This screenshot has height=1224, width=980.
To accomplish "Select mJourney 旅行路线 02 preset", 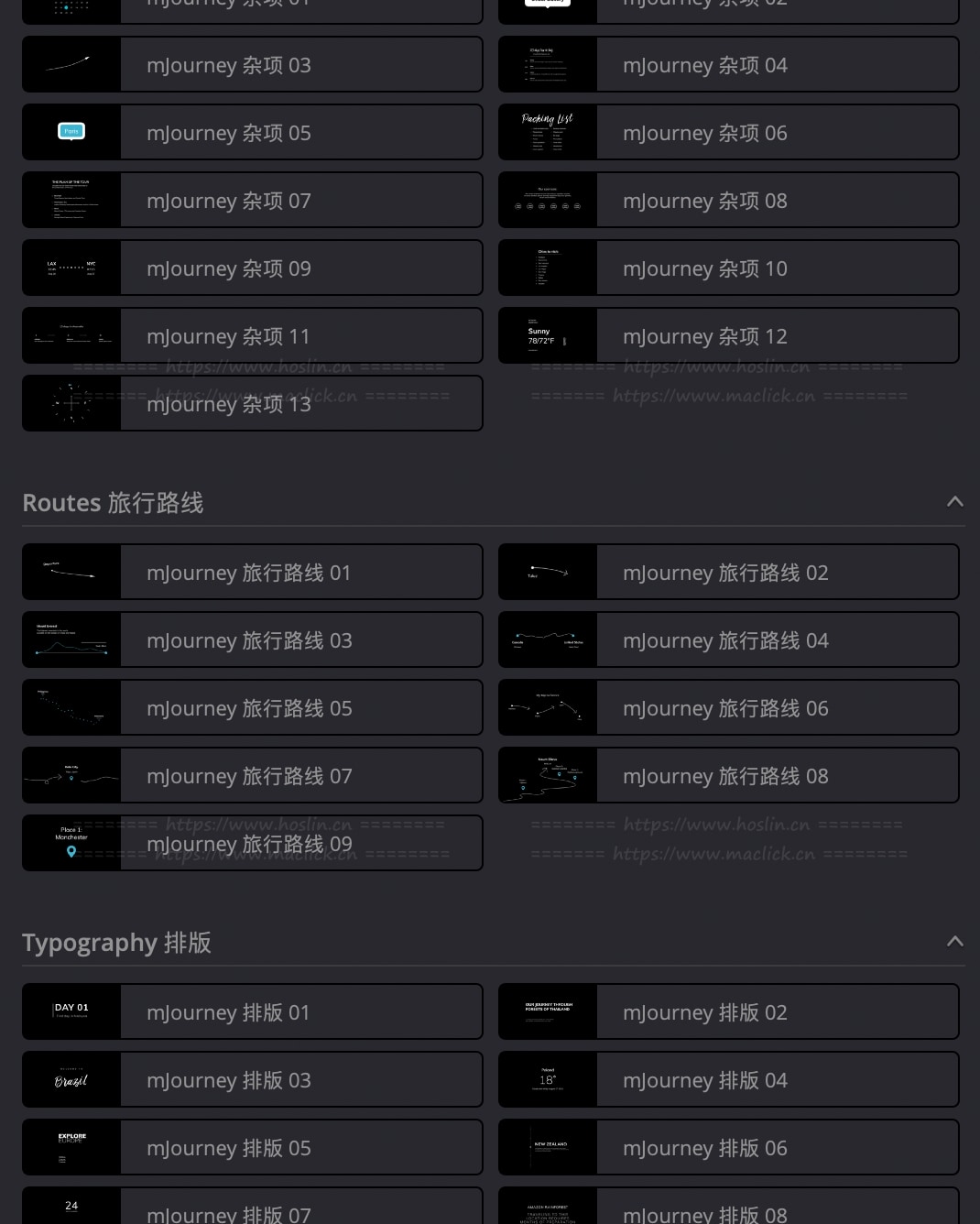I will pos(728,573).
